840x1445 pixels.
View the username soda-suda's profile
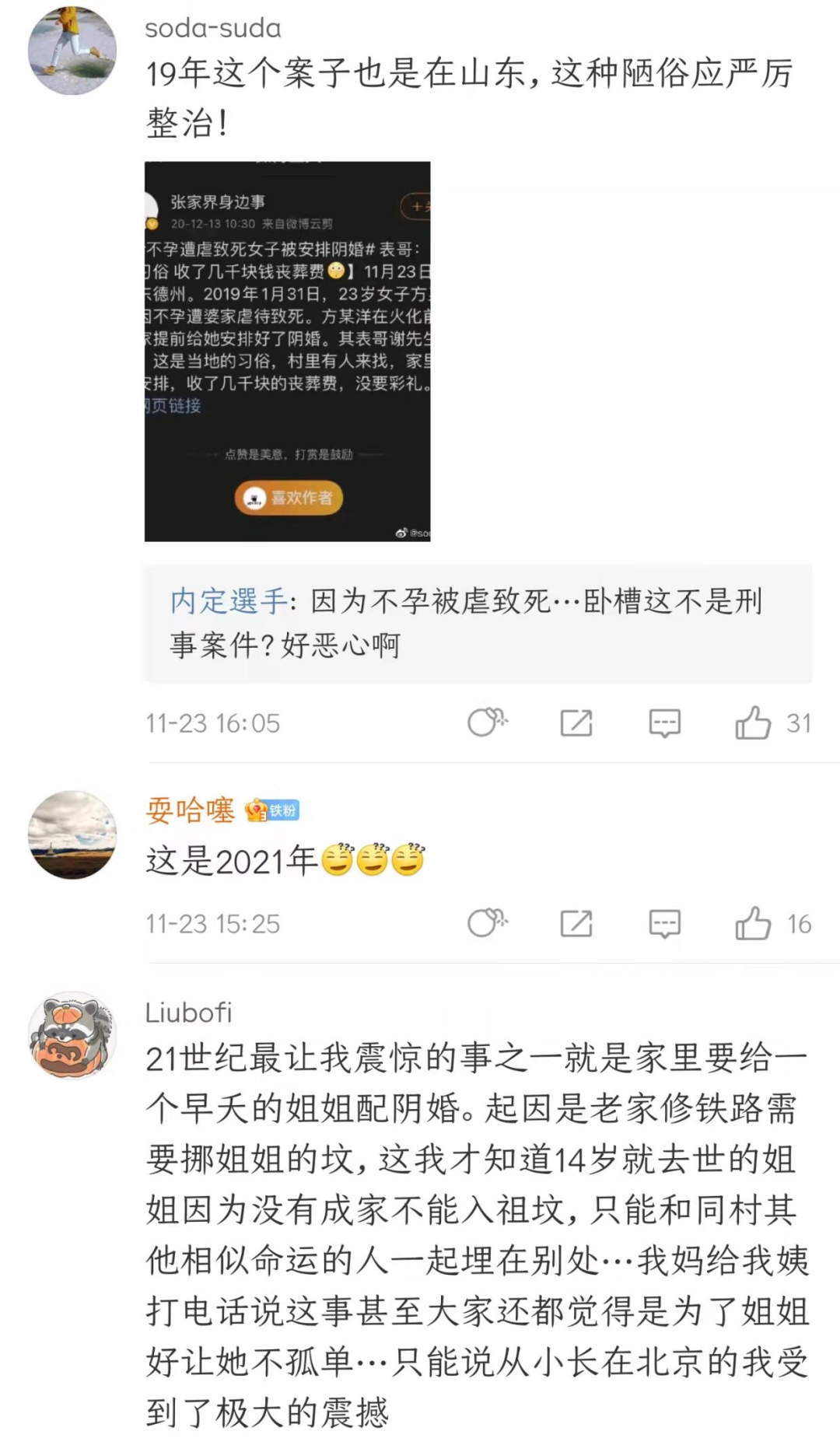[x=213, y=28]
